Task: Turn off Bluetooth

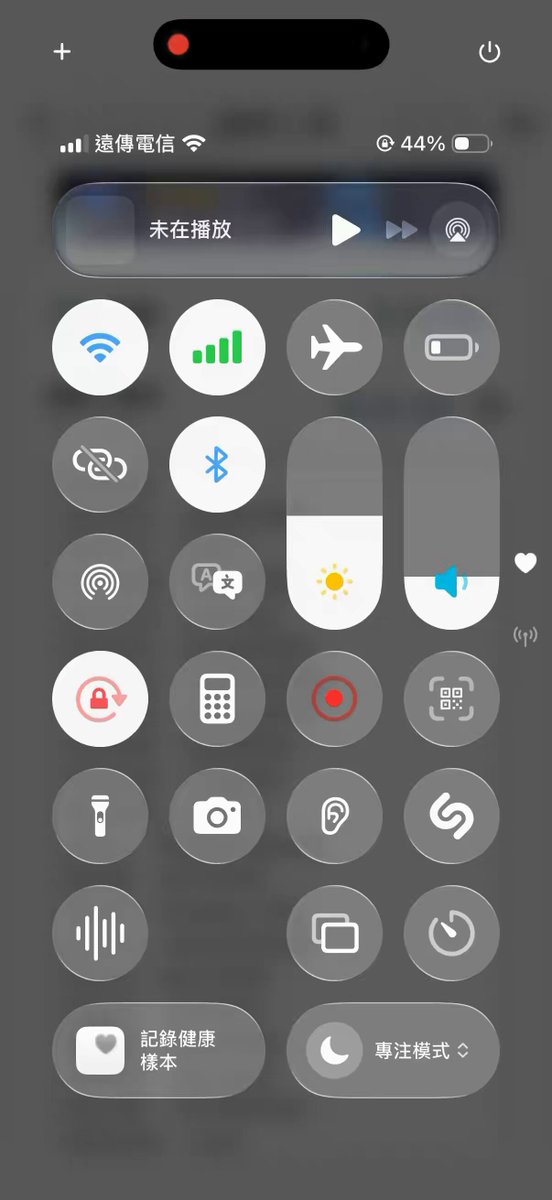Action: pyautogui.click(x=217, y=465)
